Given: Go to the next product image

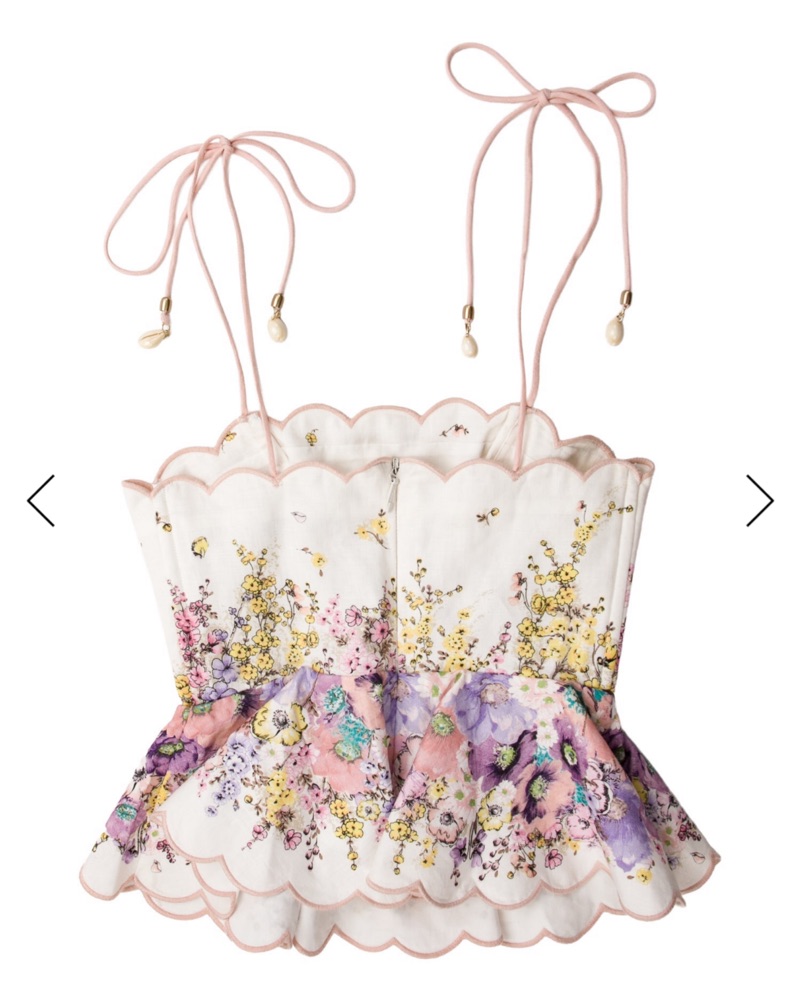Looking at the screenshot, I should (759, 500).
